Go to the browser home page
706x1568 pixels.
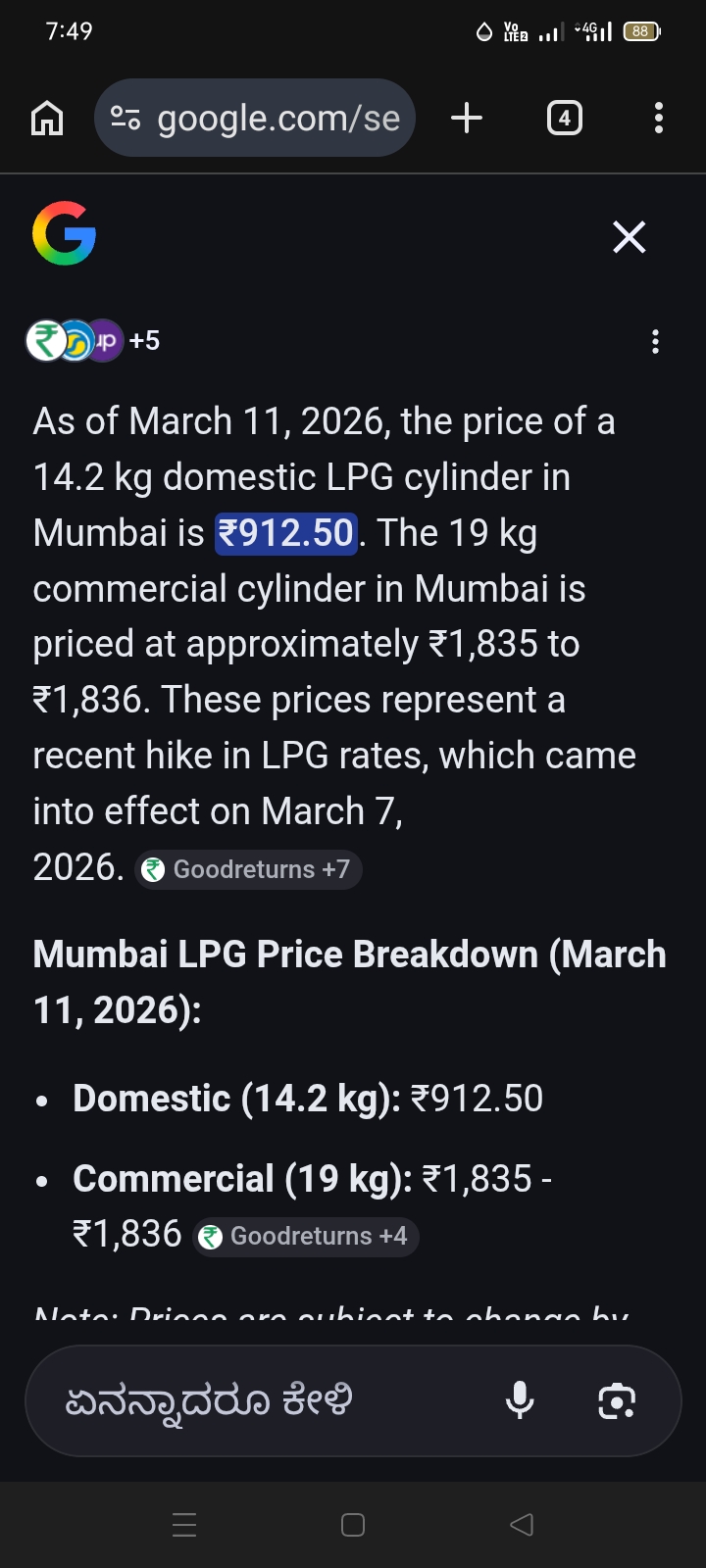(x=47, y=119)
